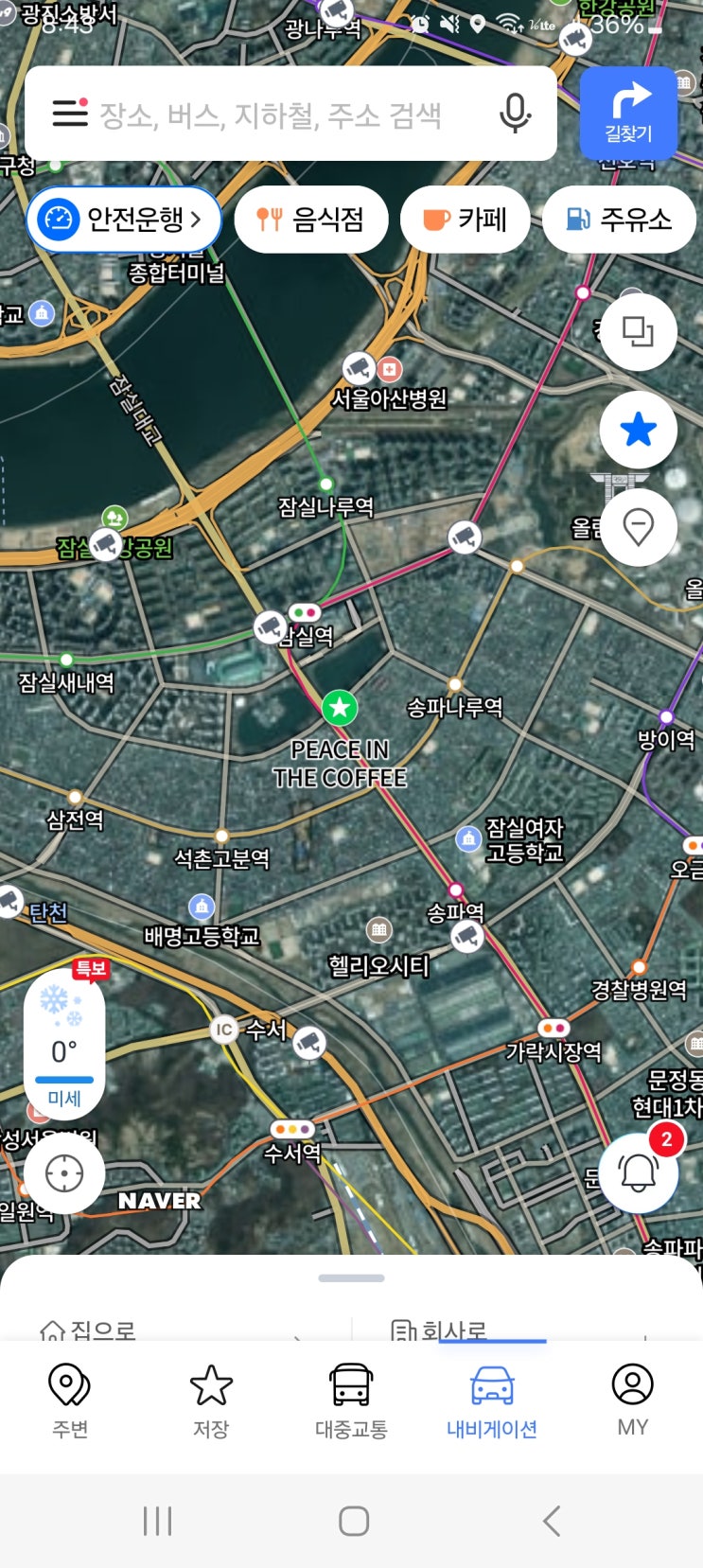Image resolution: width=703 pixels, height=1568 pixels.
Task: Show 카페 on the map
Action: pyautogui.click(x=465, y=220)
